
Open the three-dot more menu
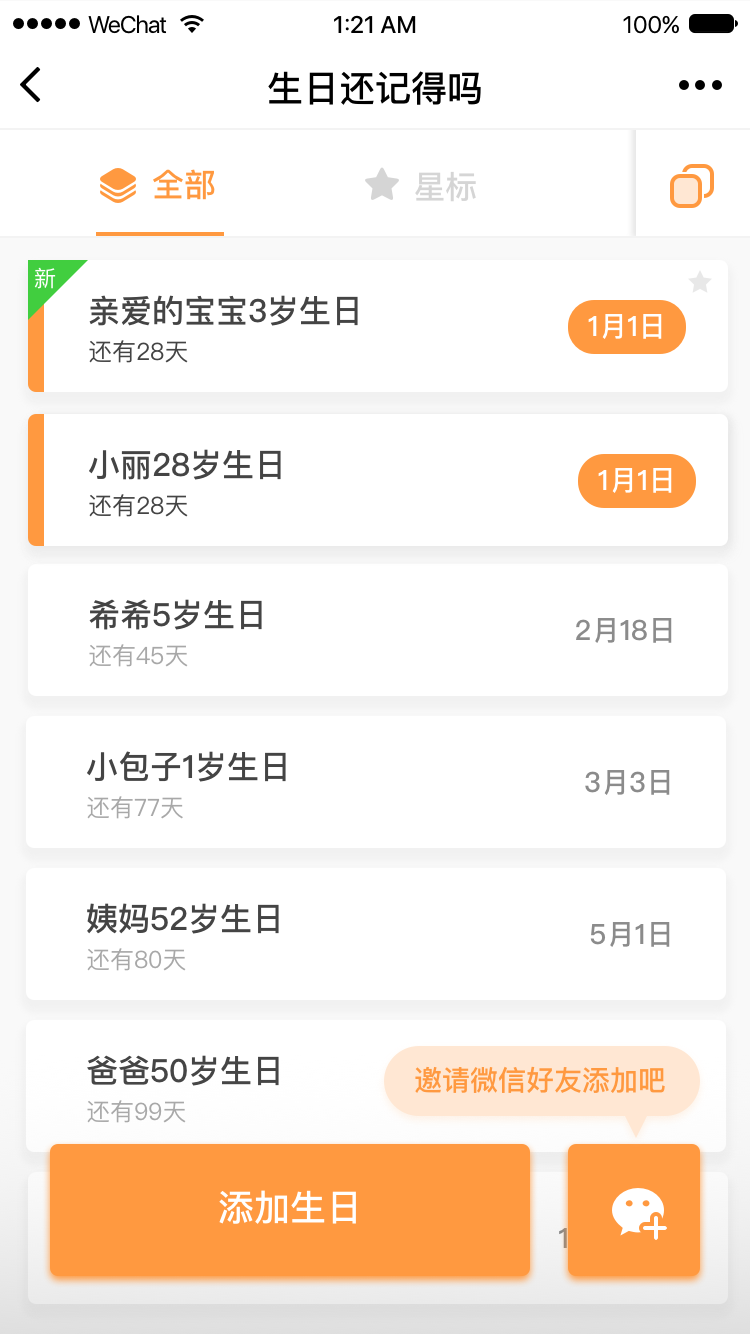[700, 86]
